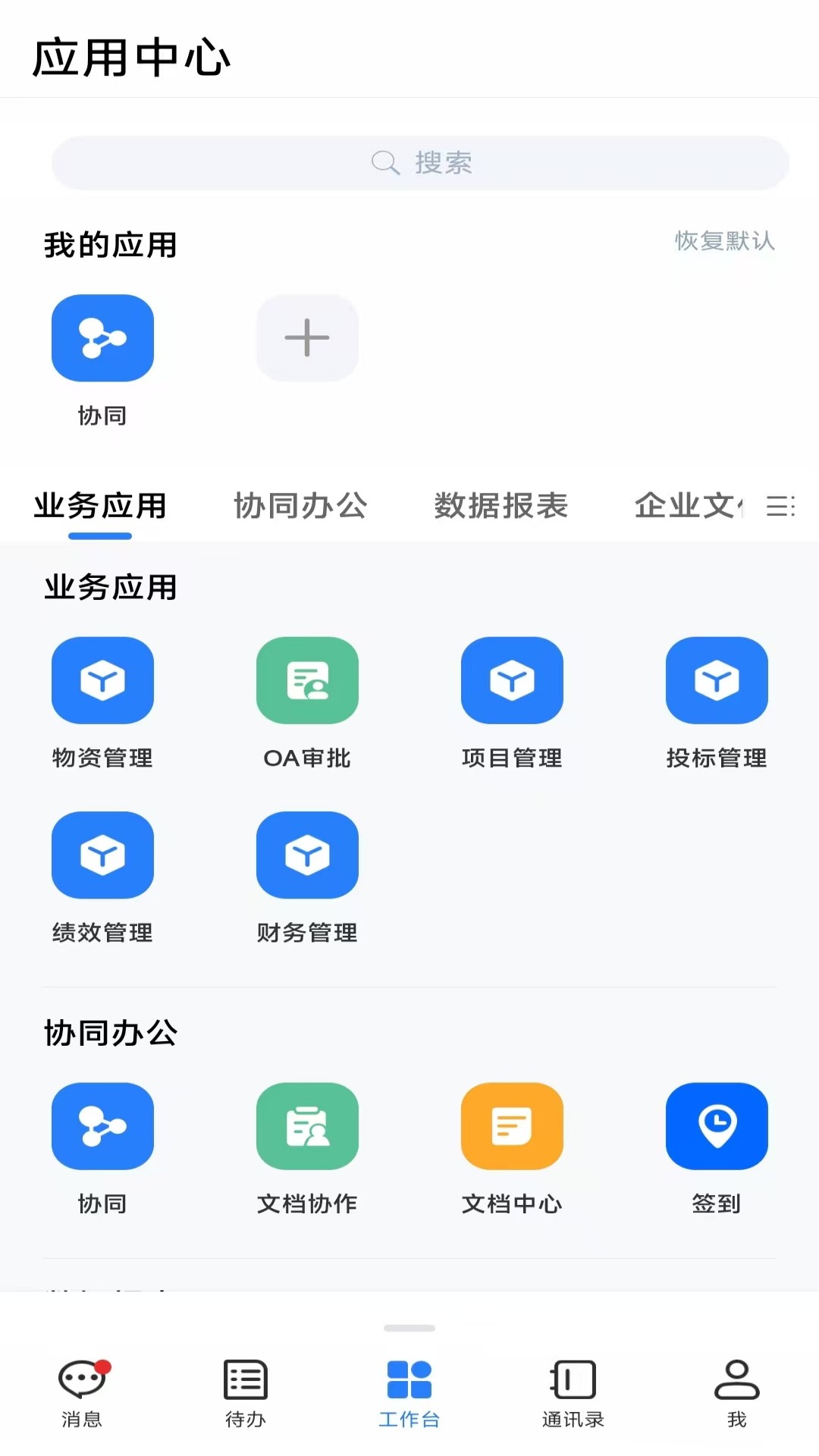Tap 恢复默认 to reset my apps
This screenshot has height=1456, width=819.
(x=724, y=241)
